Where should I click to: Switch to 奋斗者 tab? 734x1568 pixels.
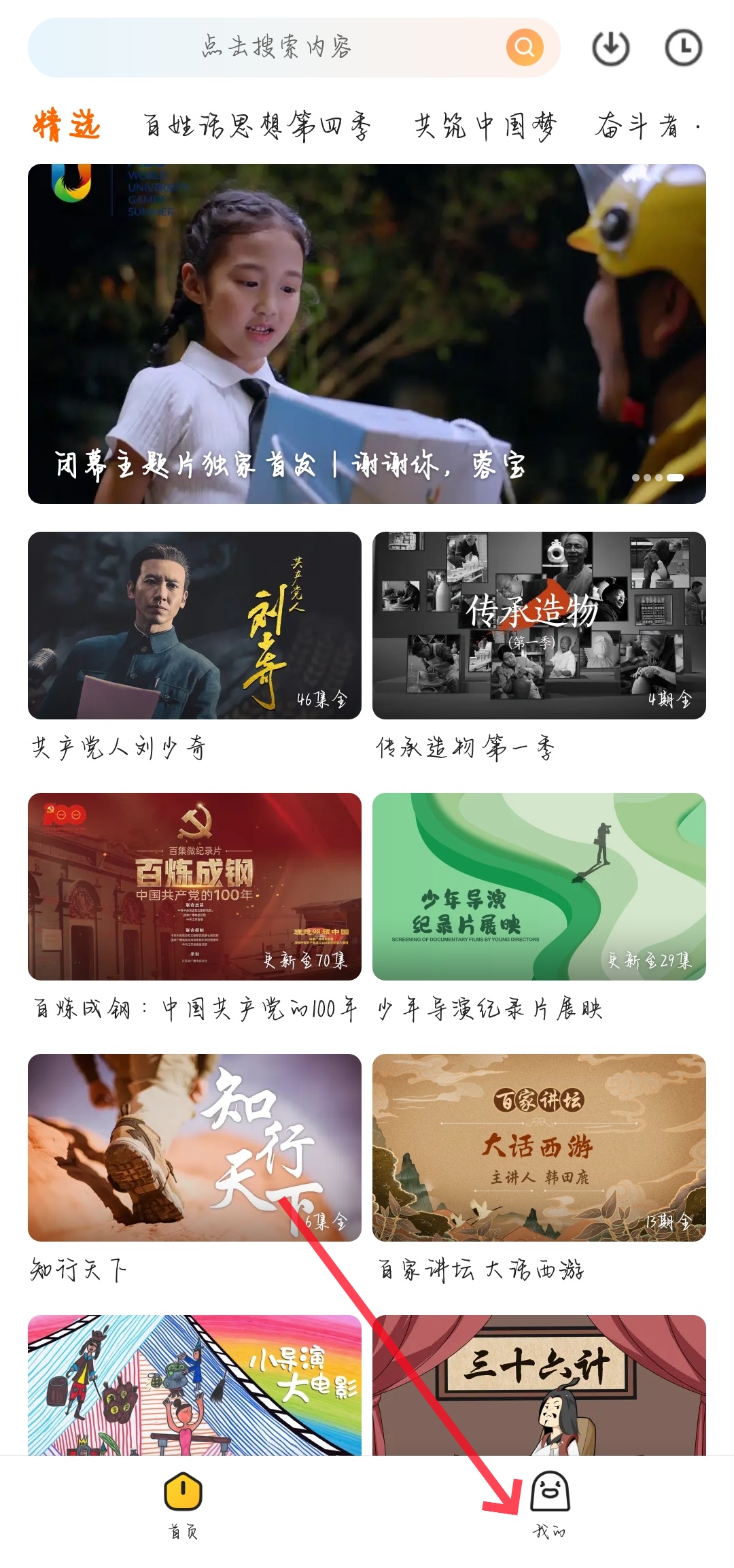[637, 126]
